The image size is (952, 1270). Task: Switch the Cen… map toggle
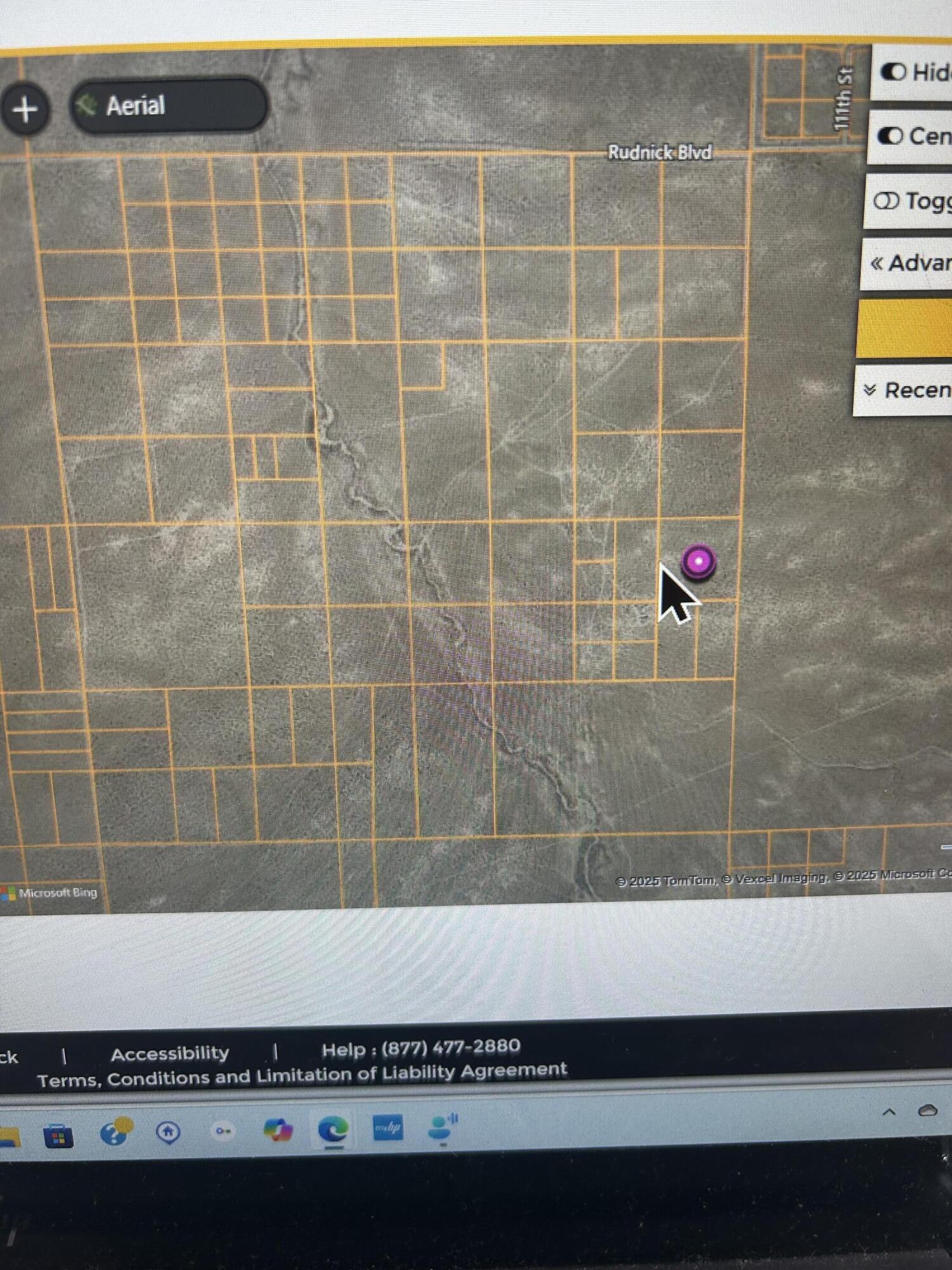point(913,136)
